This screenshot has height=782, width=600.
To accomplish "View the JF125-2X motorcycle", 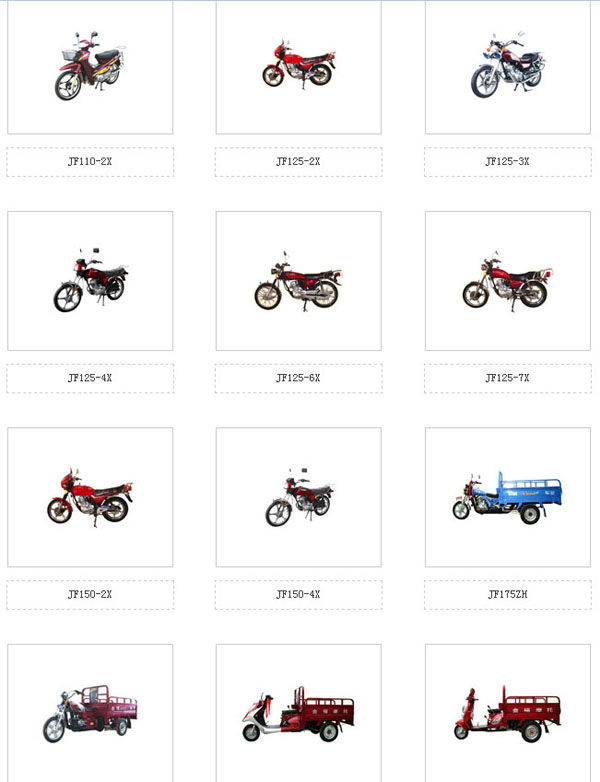I will (298, 67).
